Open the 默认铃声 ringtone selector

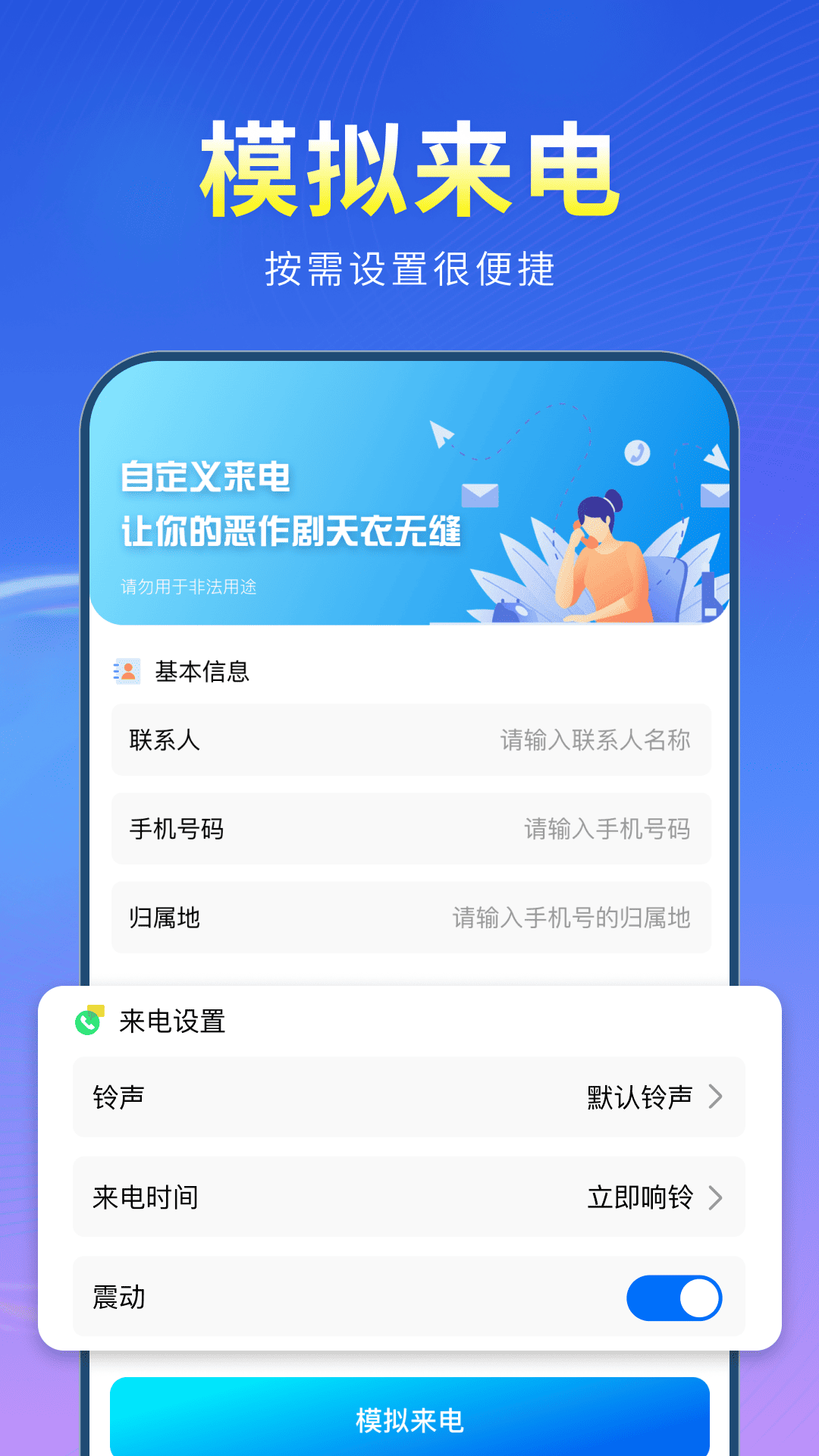click(641, 1096)
